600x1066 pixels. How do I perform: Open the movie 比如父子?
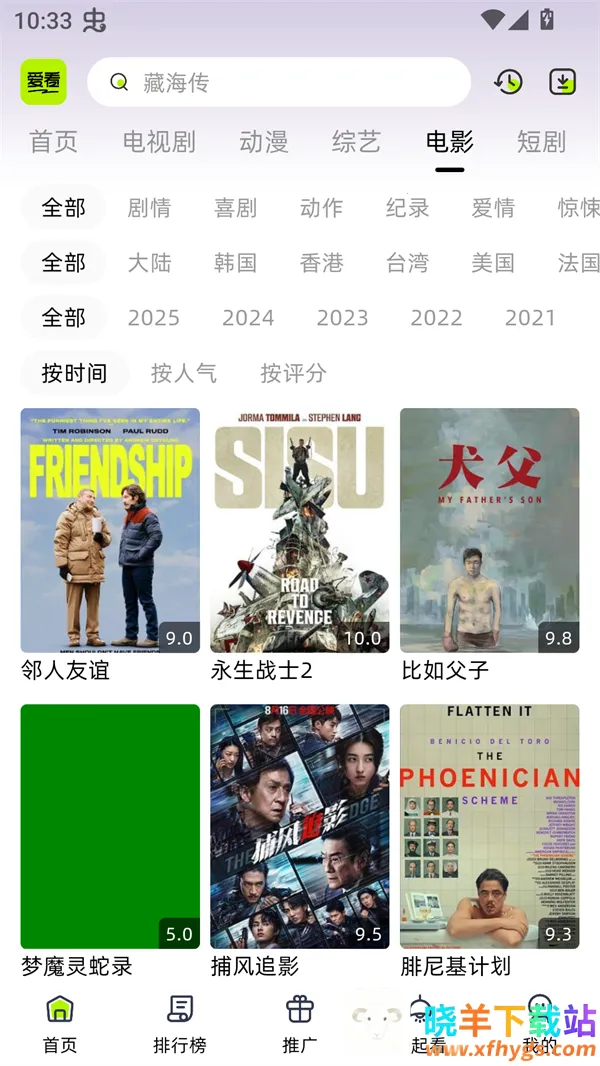[x=490, y=530]
